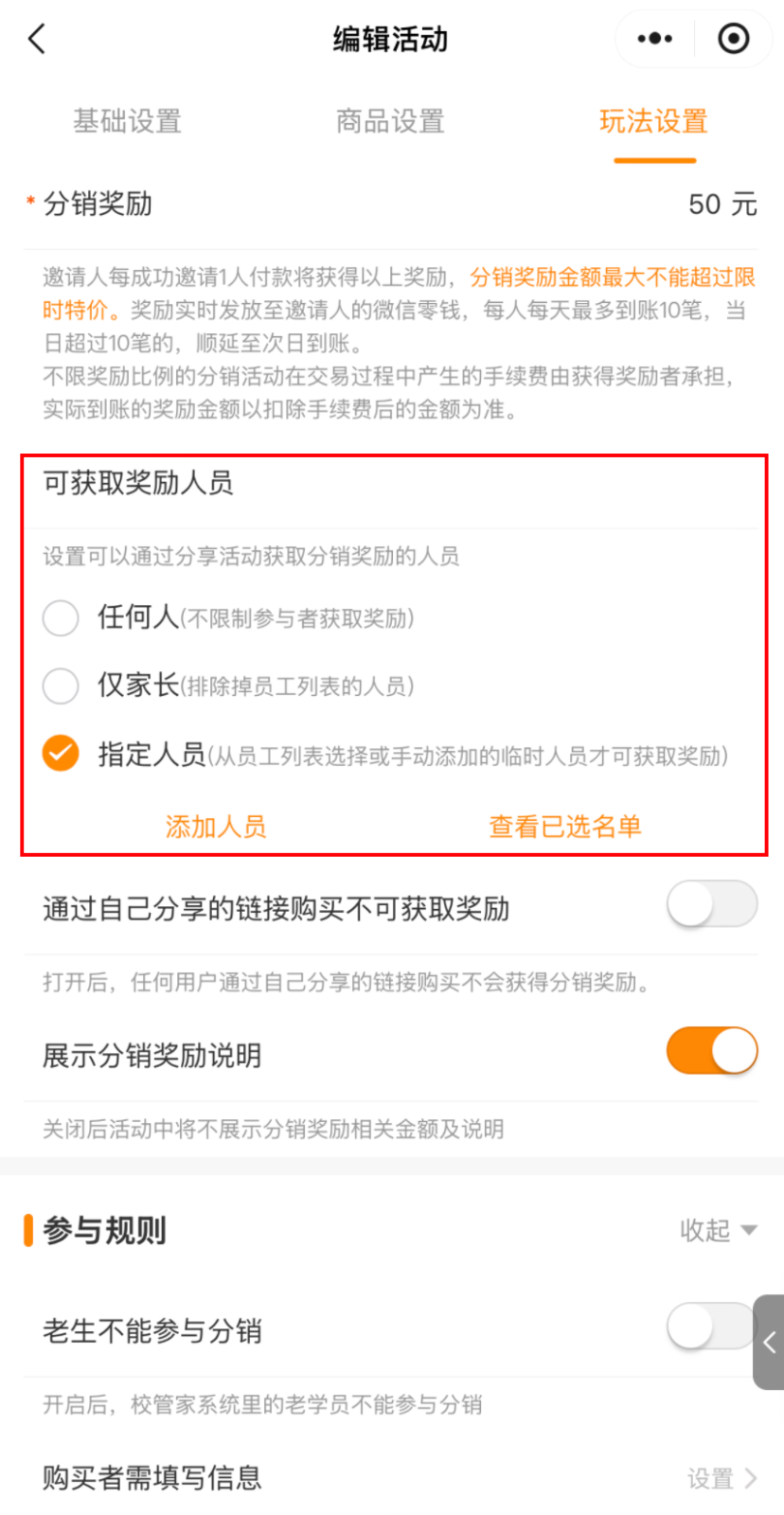
Task: Select the 玩法设置 tab
Action: click(653, 121)
